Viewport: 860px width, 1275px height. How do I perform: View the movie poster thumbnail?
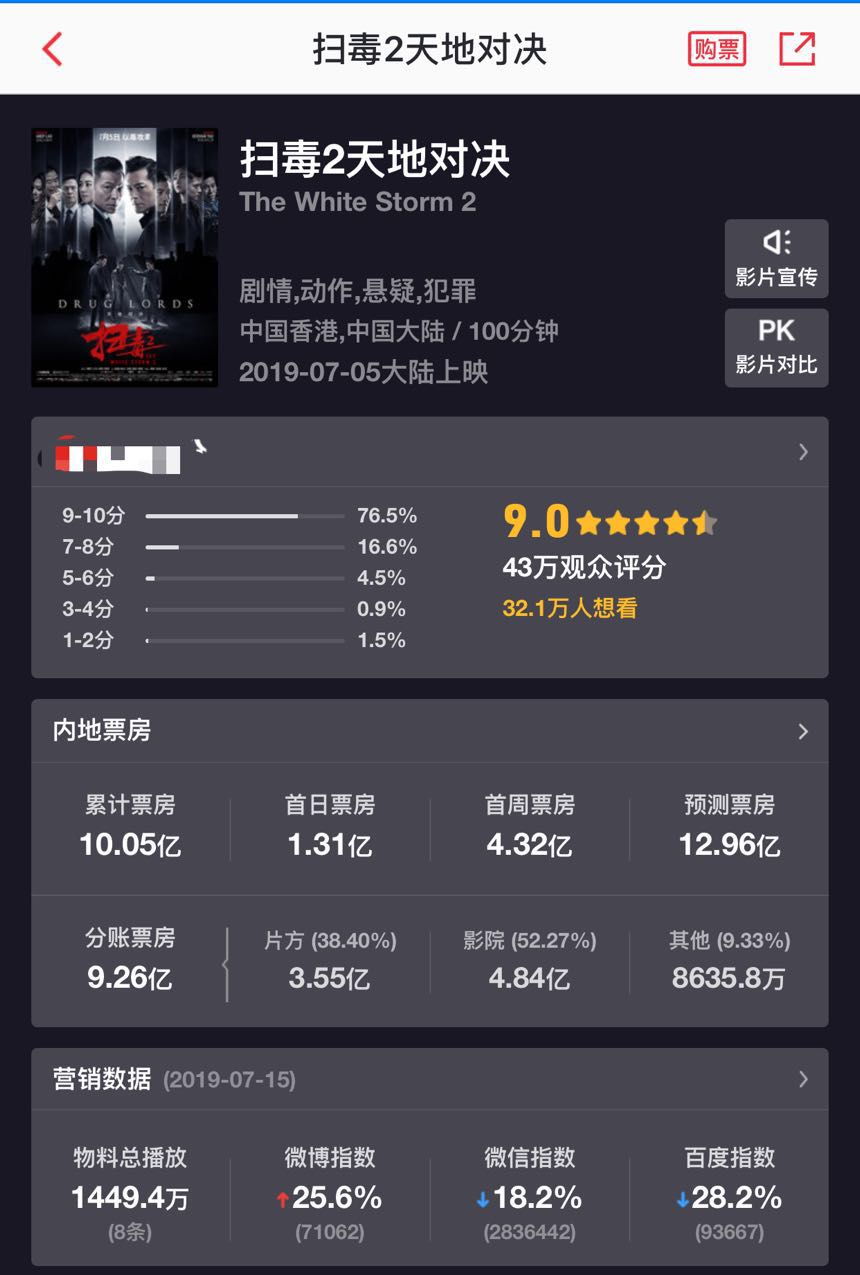pos(124,257)
